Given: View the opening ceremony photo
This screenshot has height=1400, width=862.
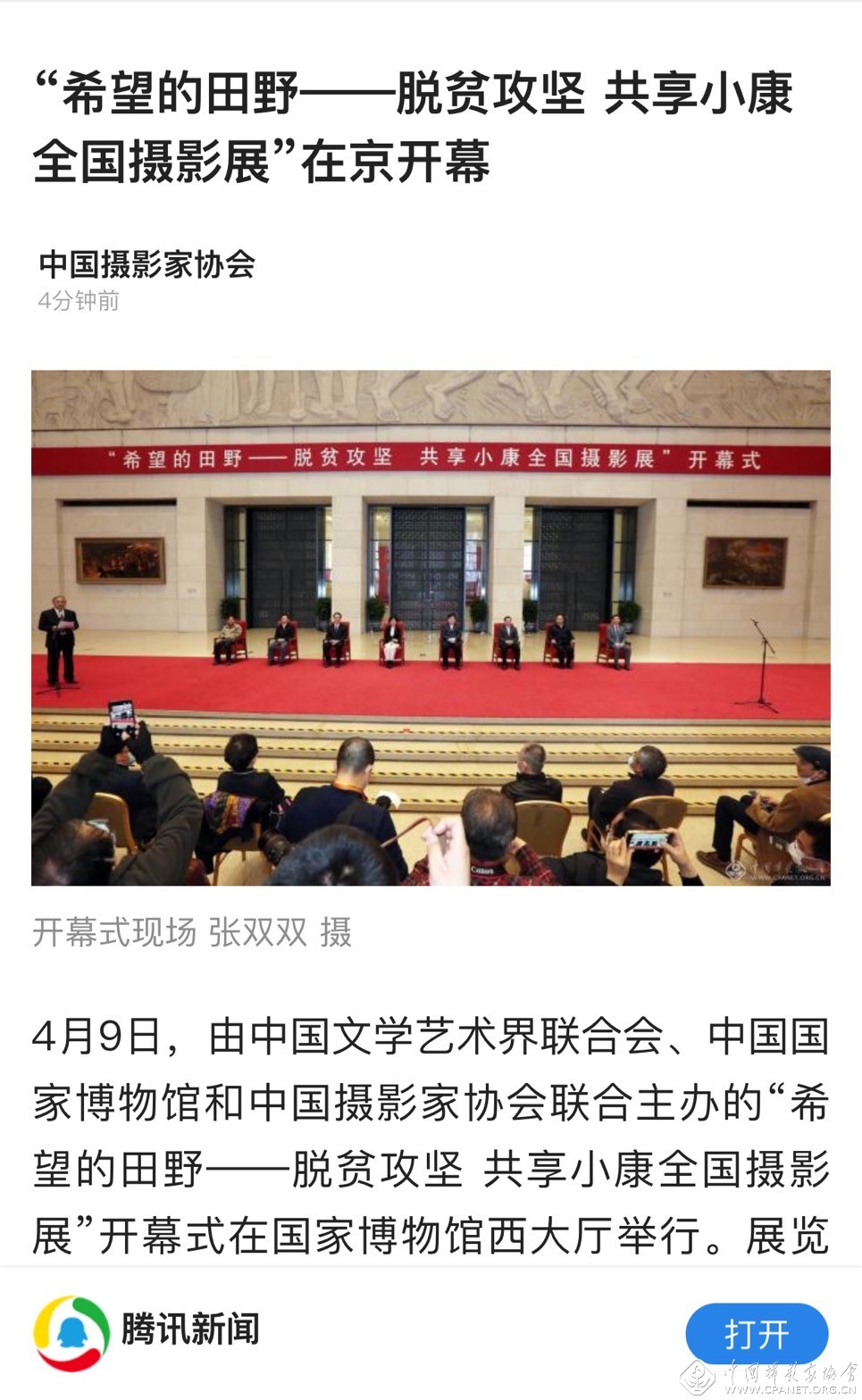Looking at the screenshot, I should (431, 628).
